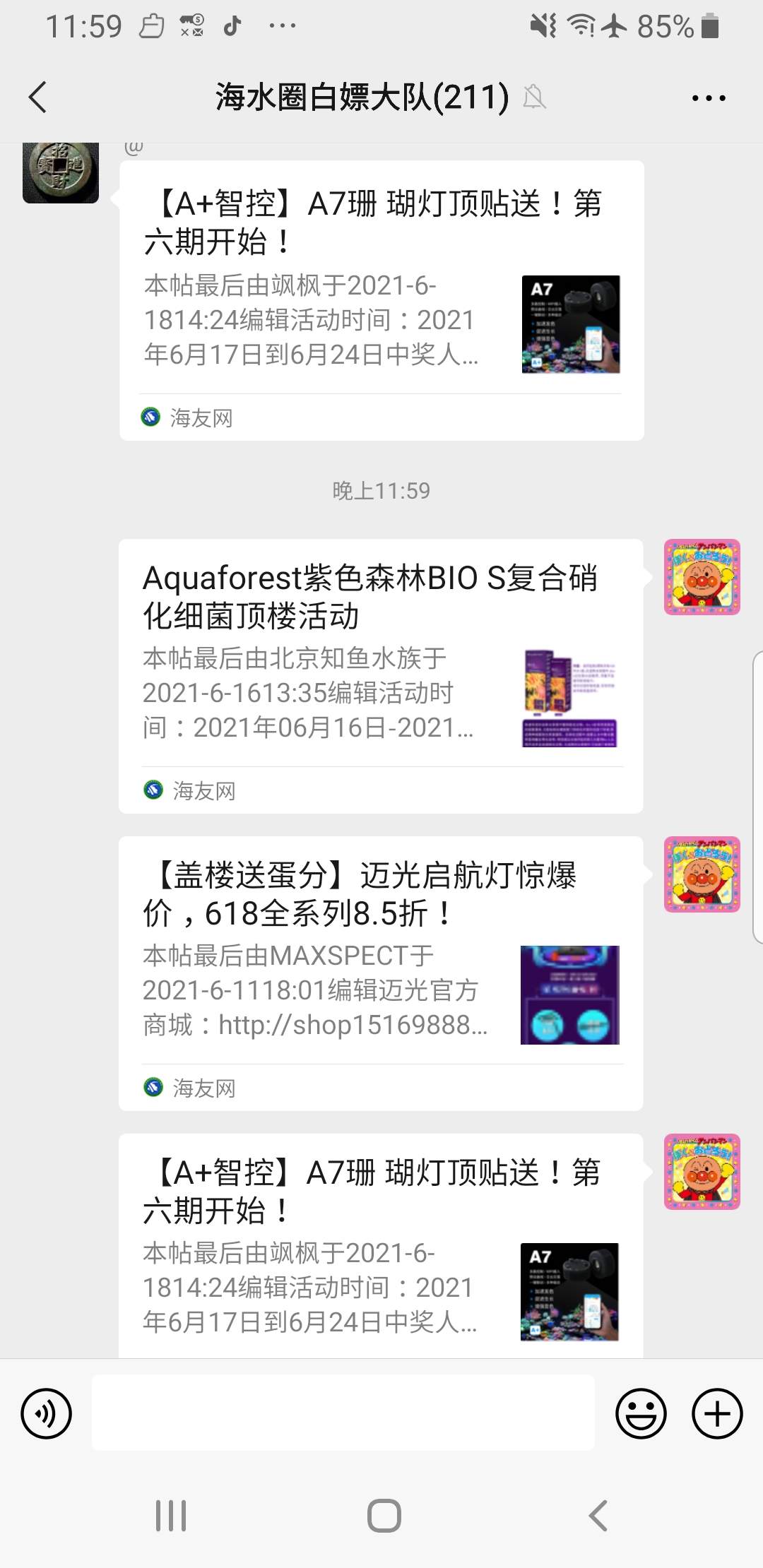Viewport: 763px width, 1568px height.
Task: Open the A7 link card beside the coin avatar
Action: click(381, 300)
